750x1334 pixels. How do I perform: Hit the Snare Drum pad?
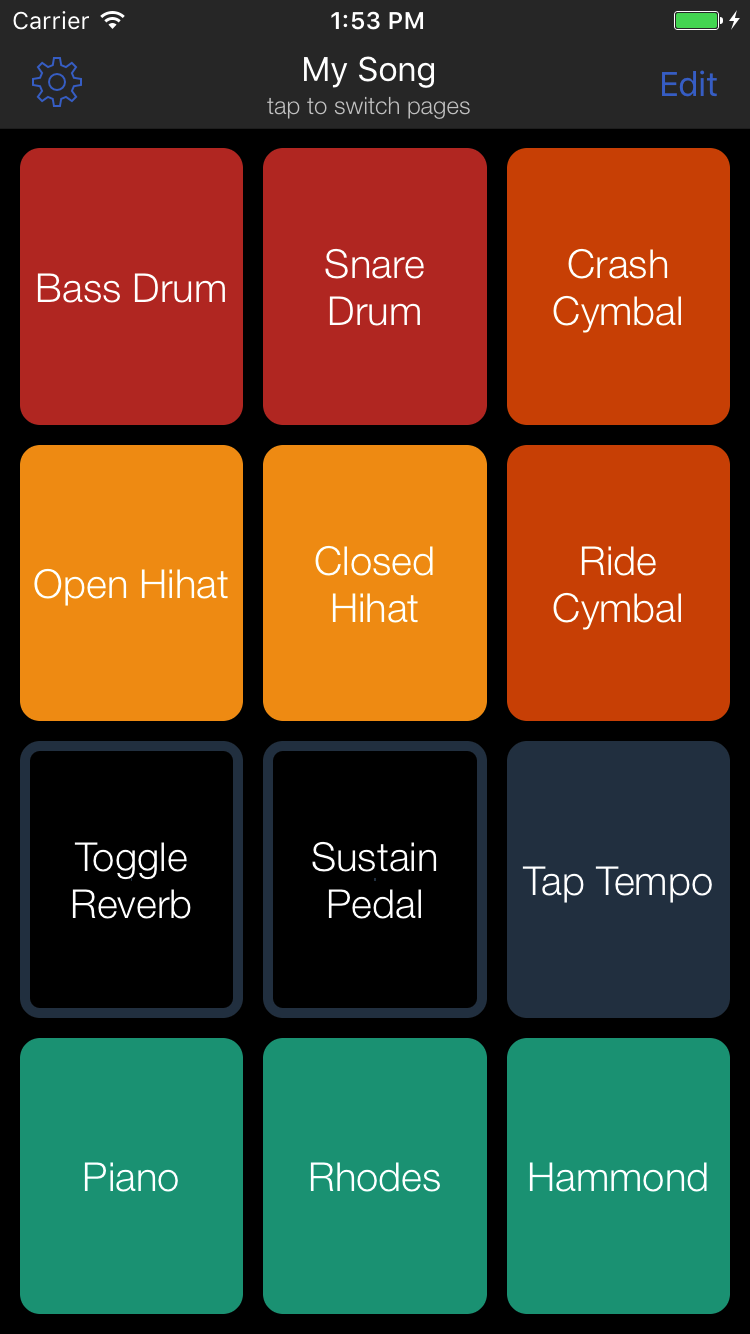[375, 287]
